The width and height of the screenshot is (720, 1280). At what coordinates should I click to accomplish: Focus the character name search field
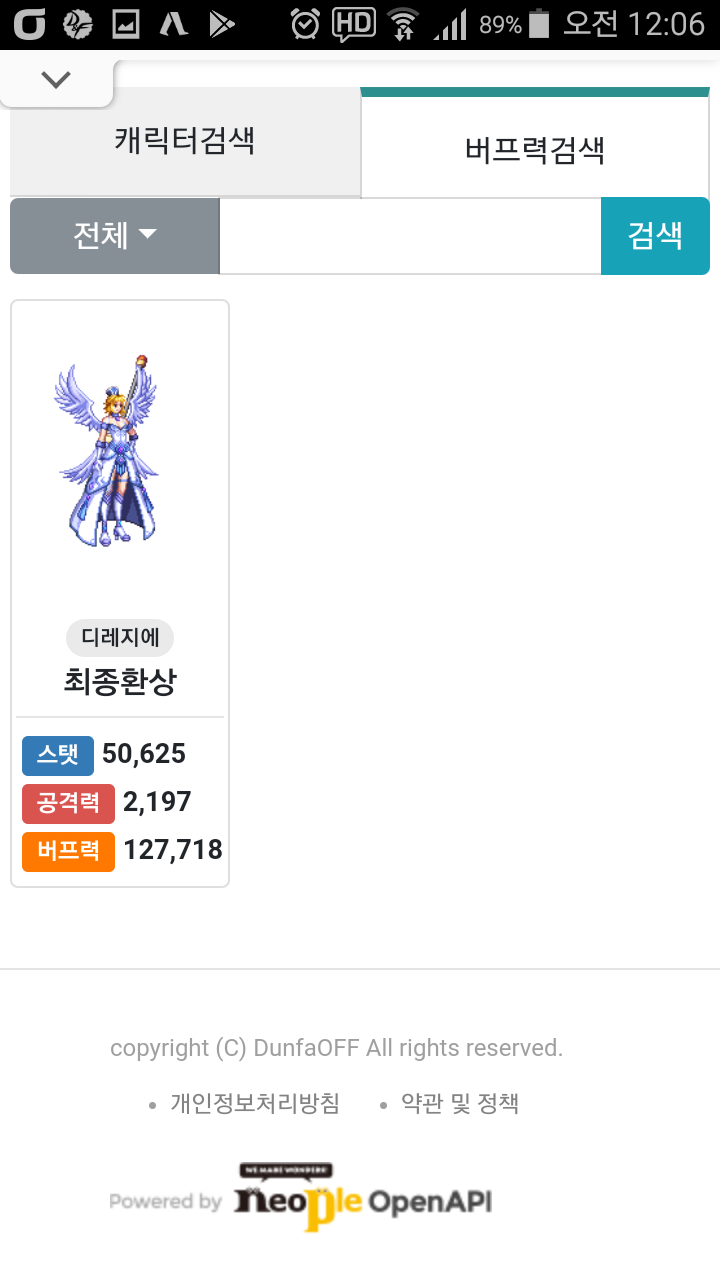pos(410,236)
